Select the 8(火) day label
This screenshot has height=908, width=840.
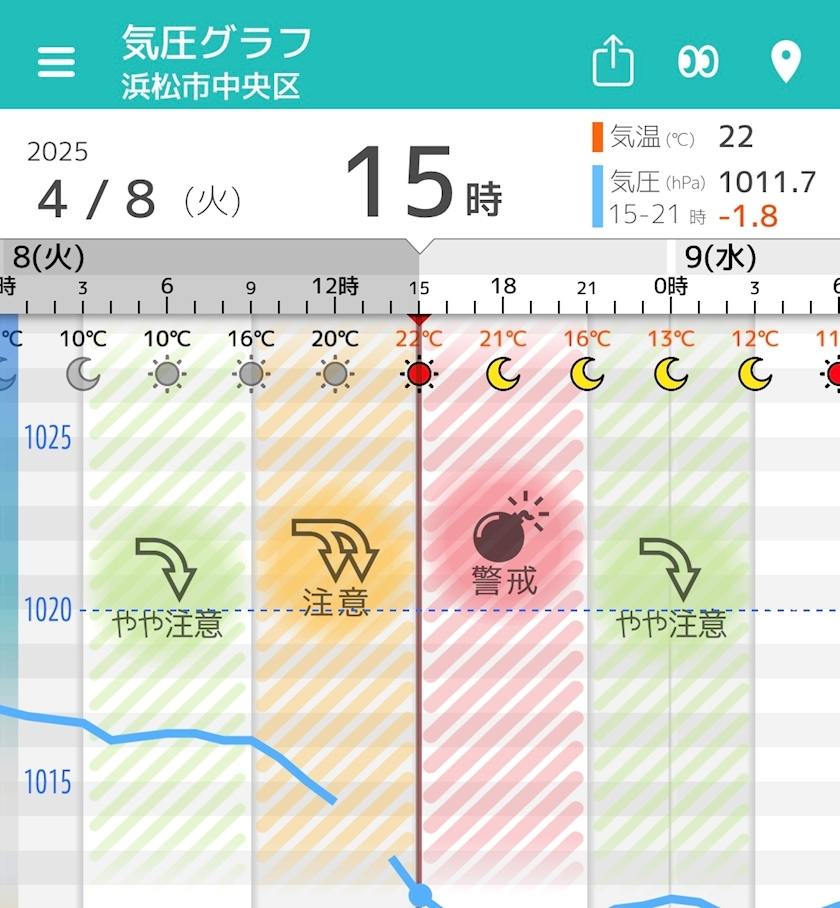click(x=48, y=257)
